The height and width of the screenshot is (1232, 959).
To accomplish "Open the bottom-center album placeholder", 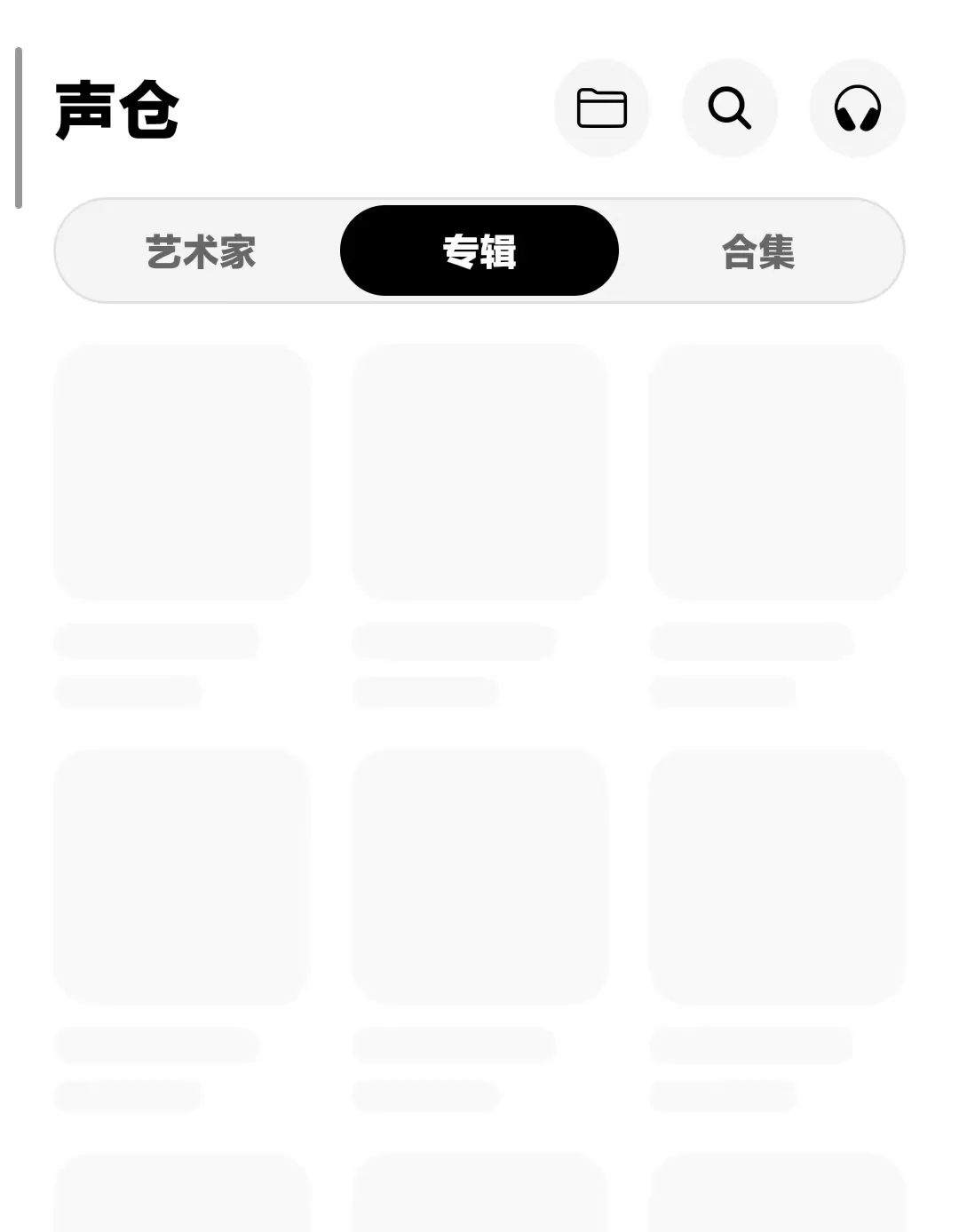I will [x=479, y=1195].
